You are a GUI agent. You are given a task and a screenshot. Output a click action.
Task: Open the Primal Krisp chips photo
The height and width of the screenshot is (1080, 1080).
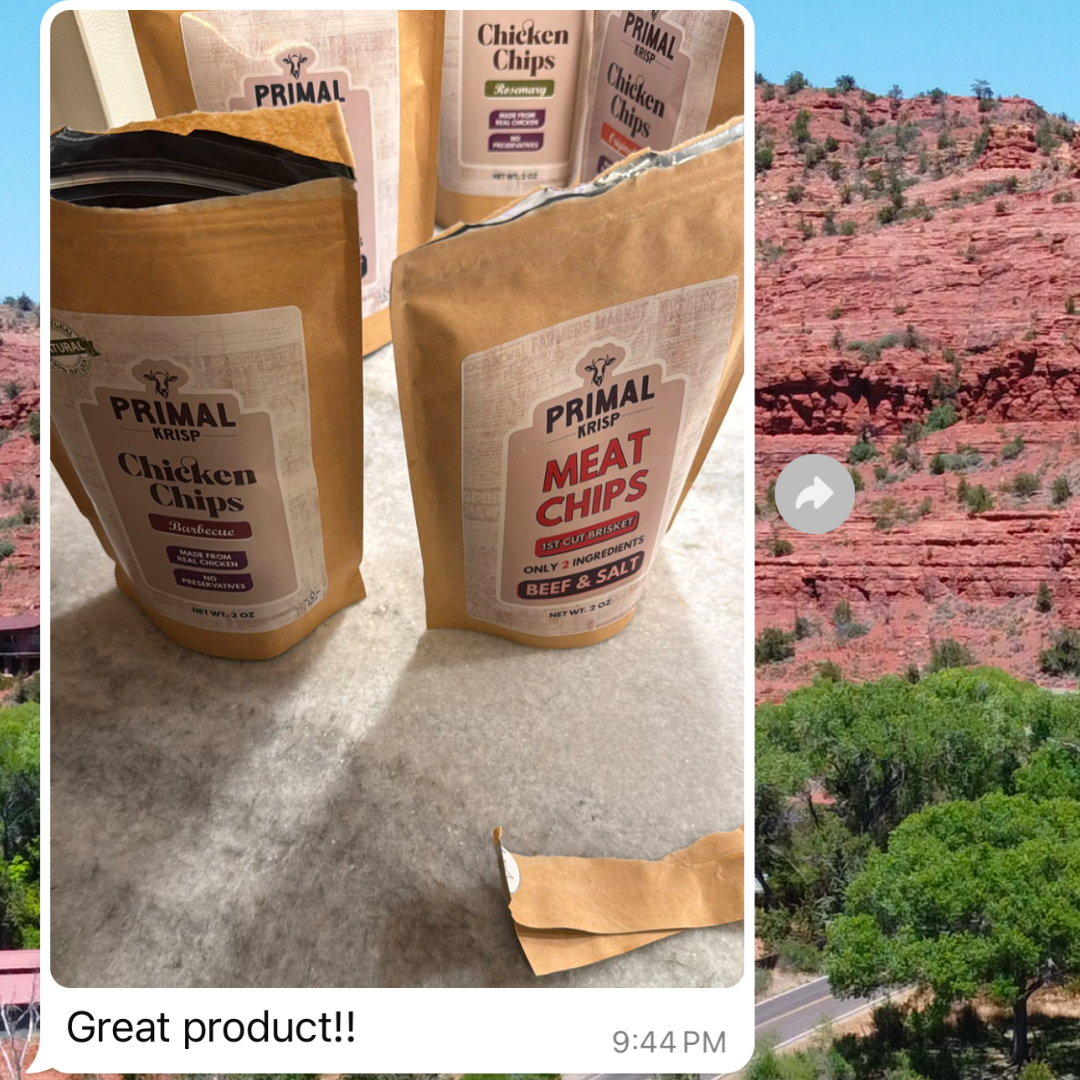point(396,500)
